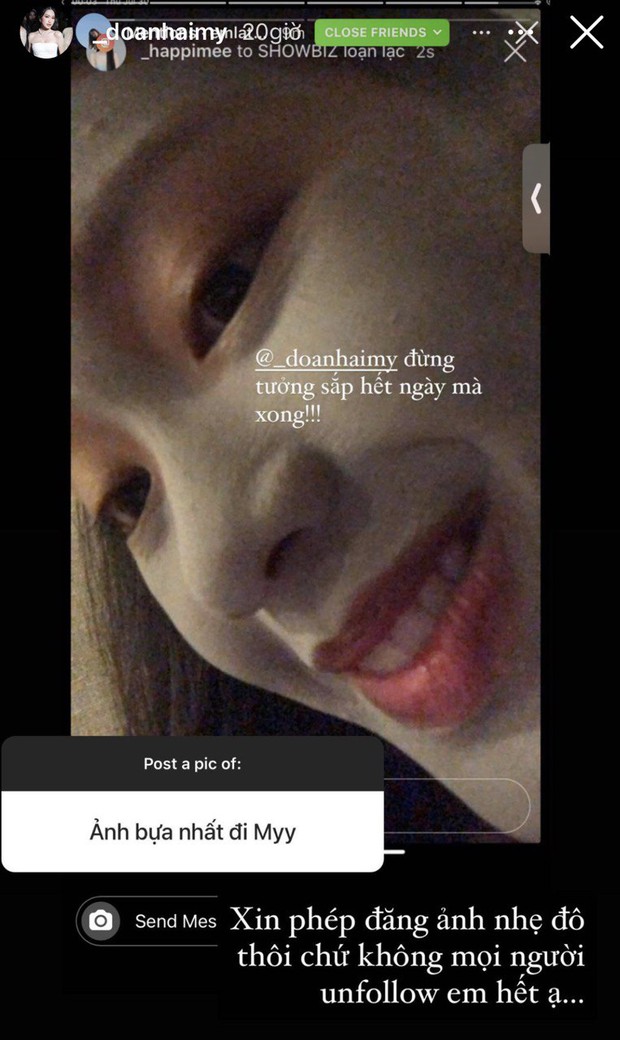620x1040 pixels.
Task: Close the story viewer
Action: (x=586, y=33)
